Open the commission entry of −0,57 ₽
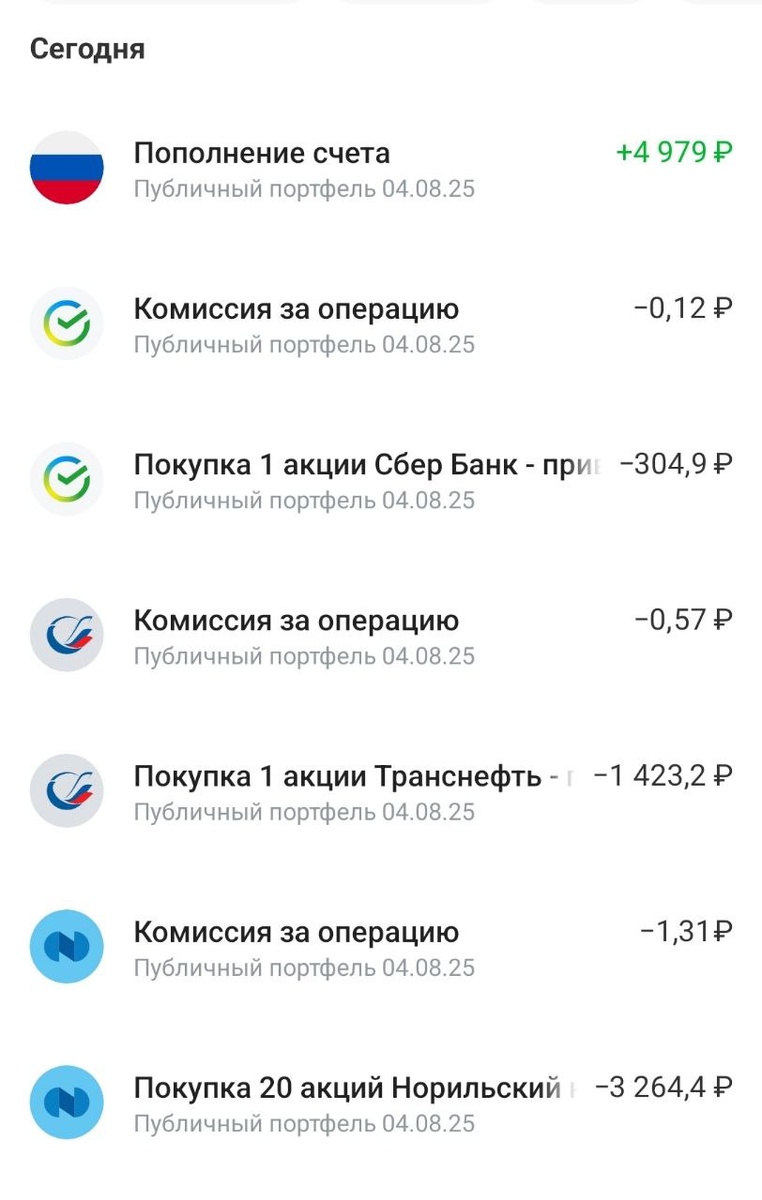Screen dimensions: 762x1200 tap(380, 636)
